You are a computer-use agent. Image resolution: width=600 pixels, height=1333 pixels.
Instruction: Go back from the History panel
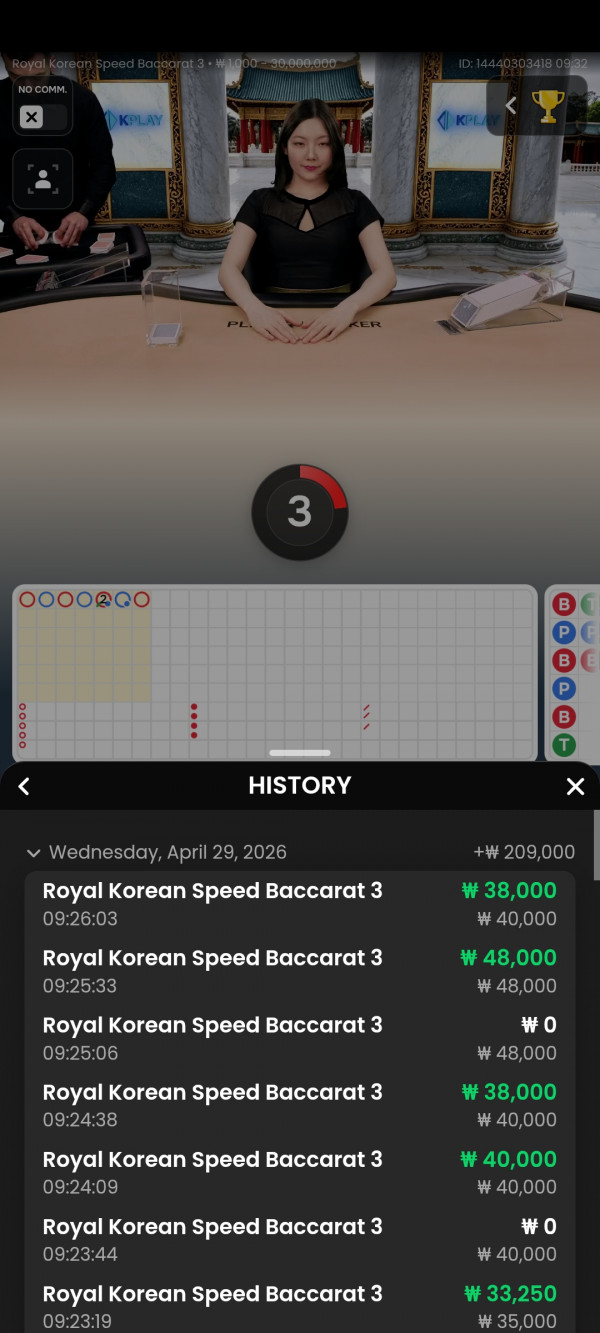(x=24, y=787)
